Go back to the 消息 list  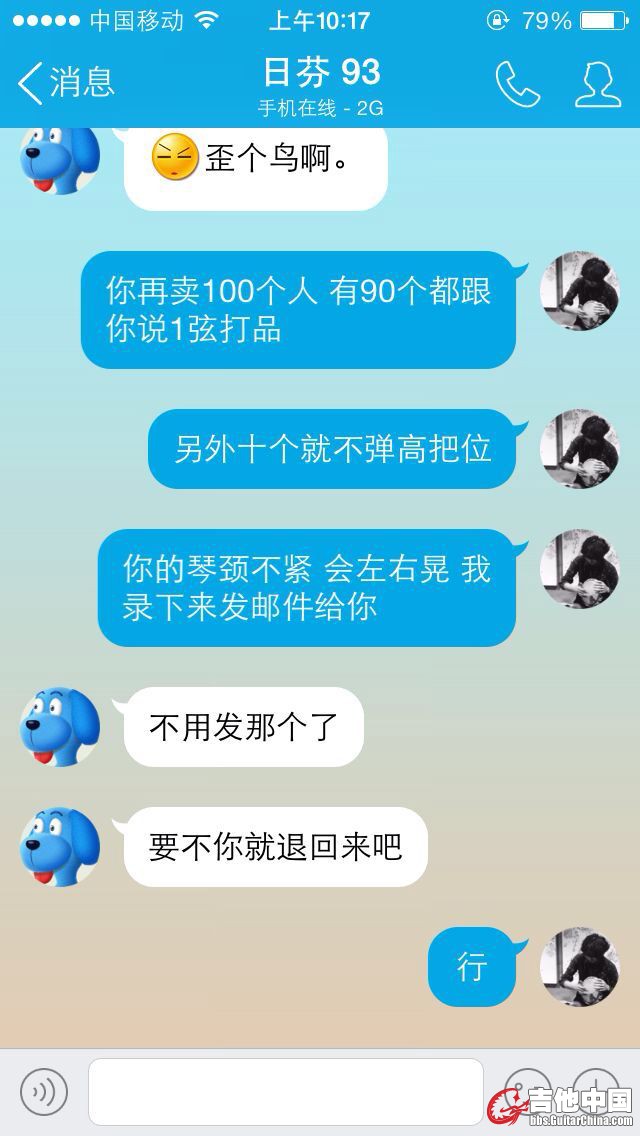pyautogui.click(x=66, y=82)
